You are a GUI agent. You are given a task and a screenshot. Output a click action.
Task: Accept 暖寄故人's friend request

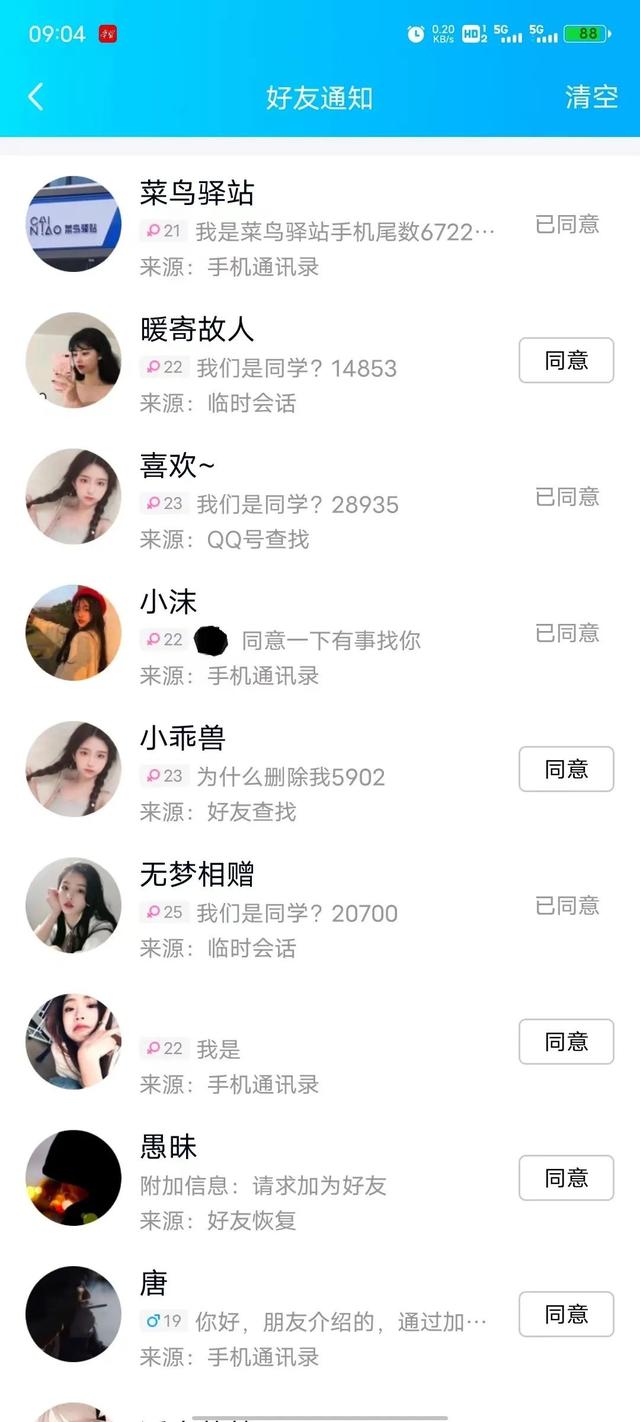coord(566,361)
